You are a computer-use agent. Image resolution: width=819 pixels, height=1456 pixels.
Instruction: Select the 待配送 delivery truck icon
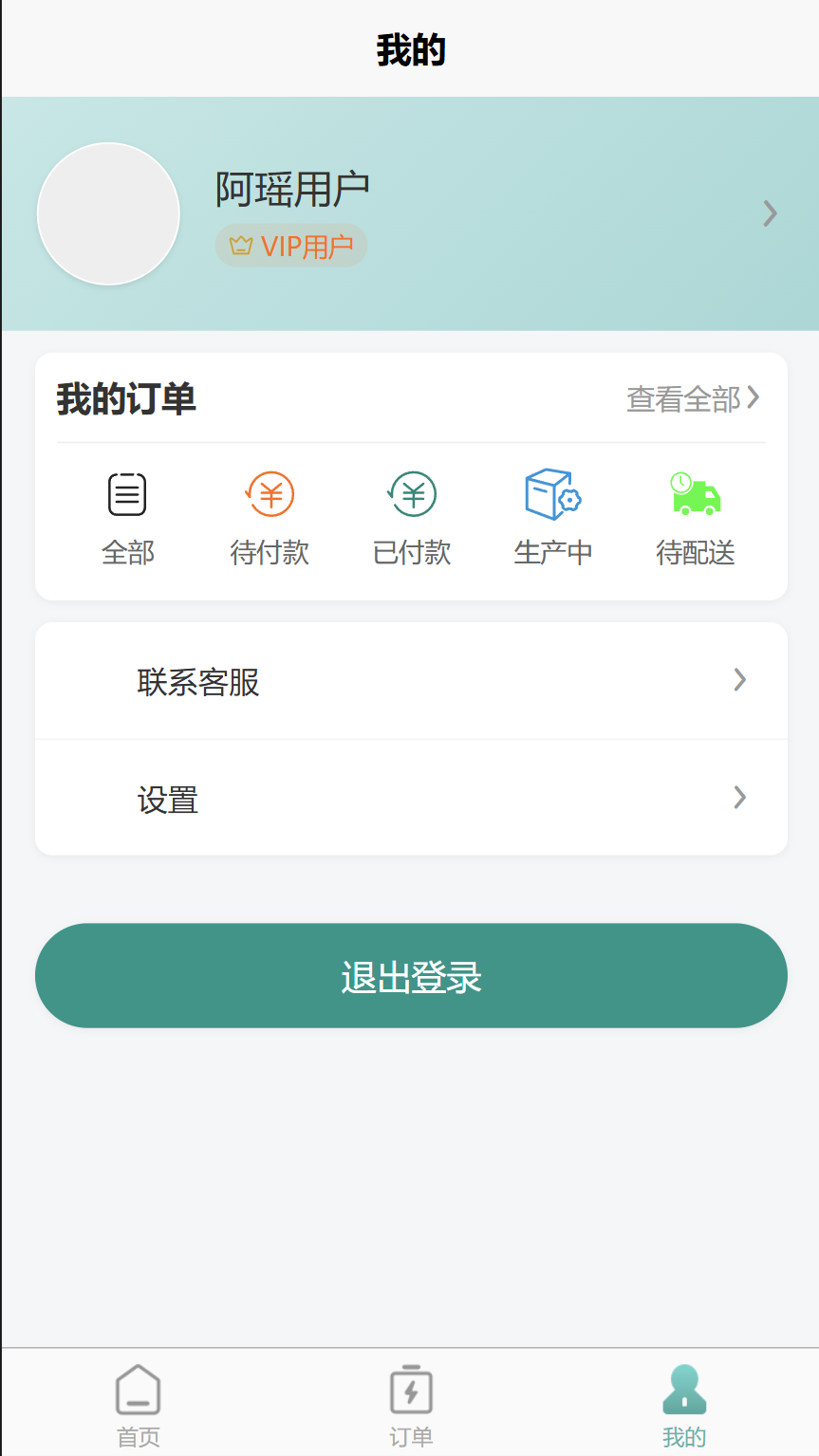pos(696,493)
